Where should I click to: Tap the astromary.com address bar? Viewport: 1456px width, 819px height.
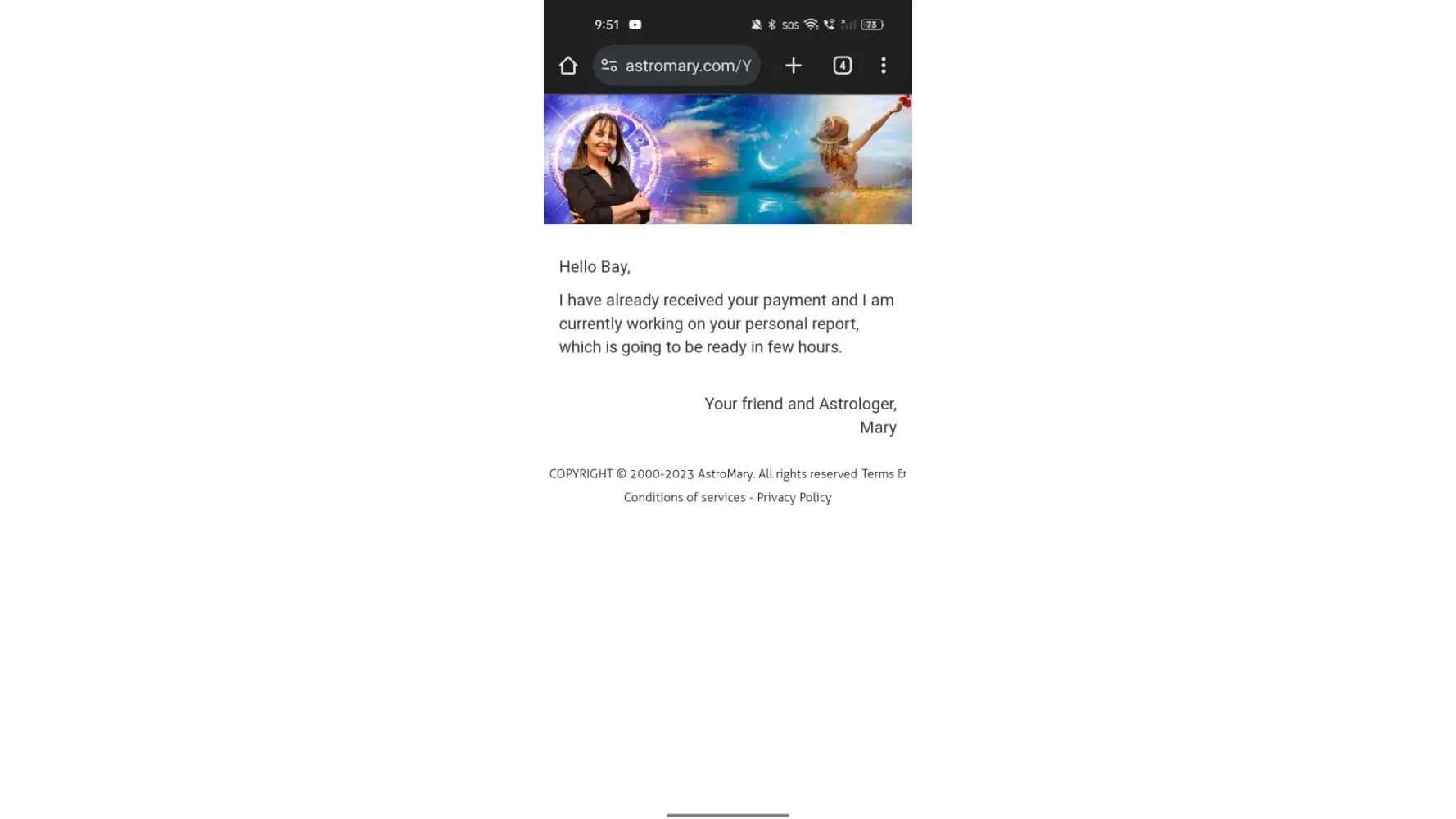click(x=688, y=66)
